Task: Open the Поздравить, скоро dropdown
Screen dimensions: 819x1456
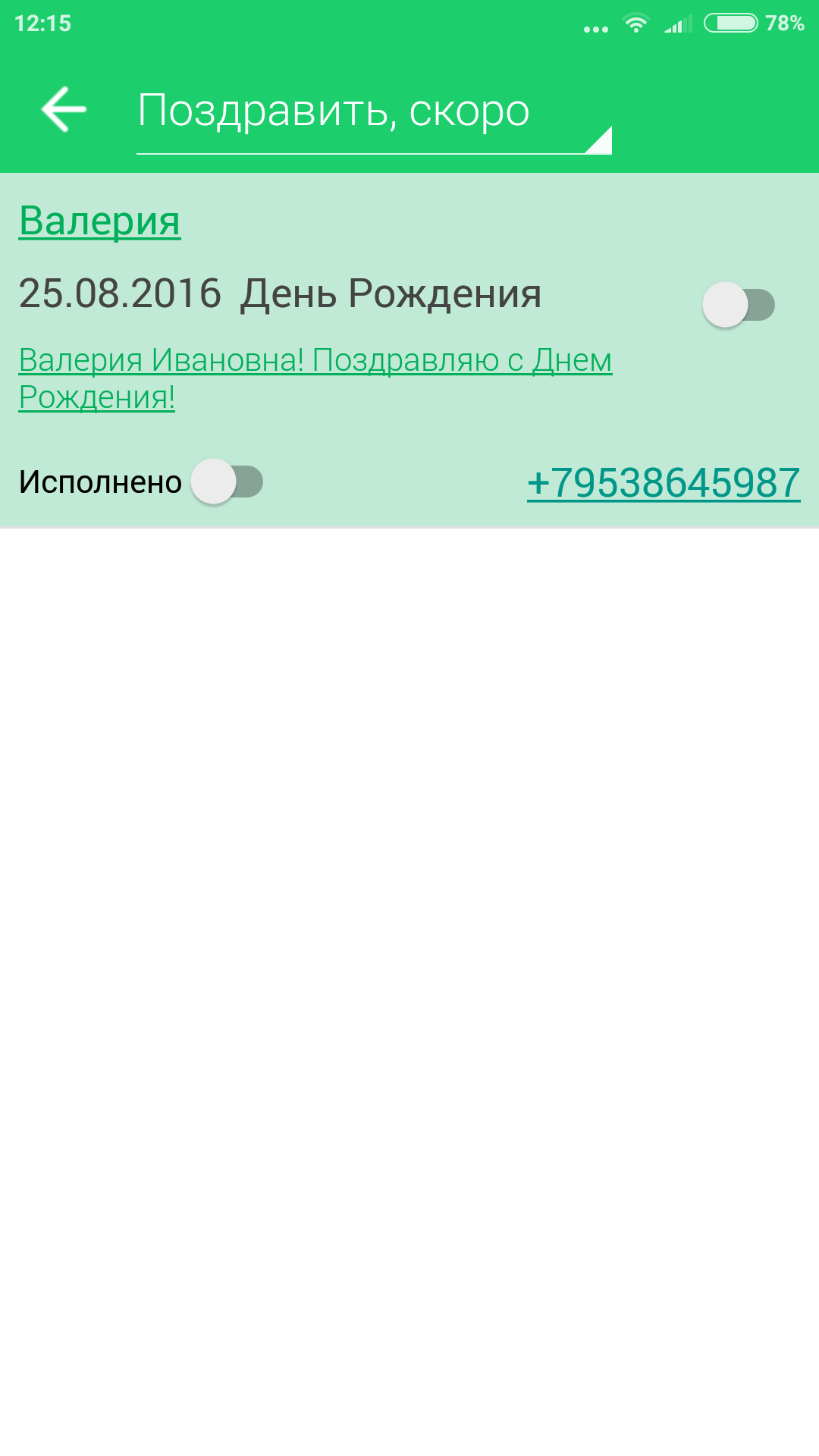Action: 373,114
